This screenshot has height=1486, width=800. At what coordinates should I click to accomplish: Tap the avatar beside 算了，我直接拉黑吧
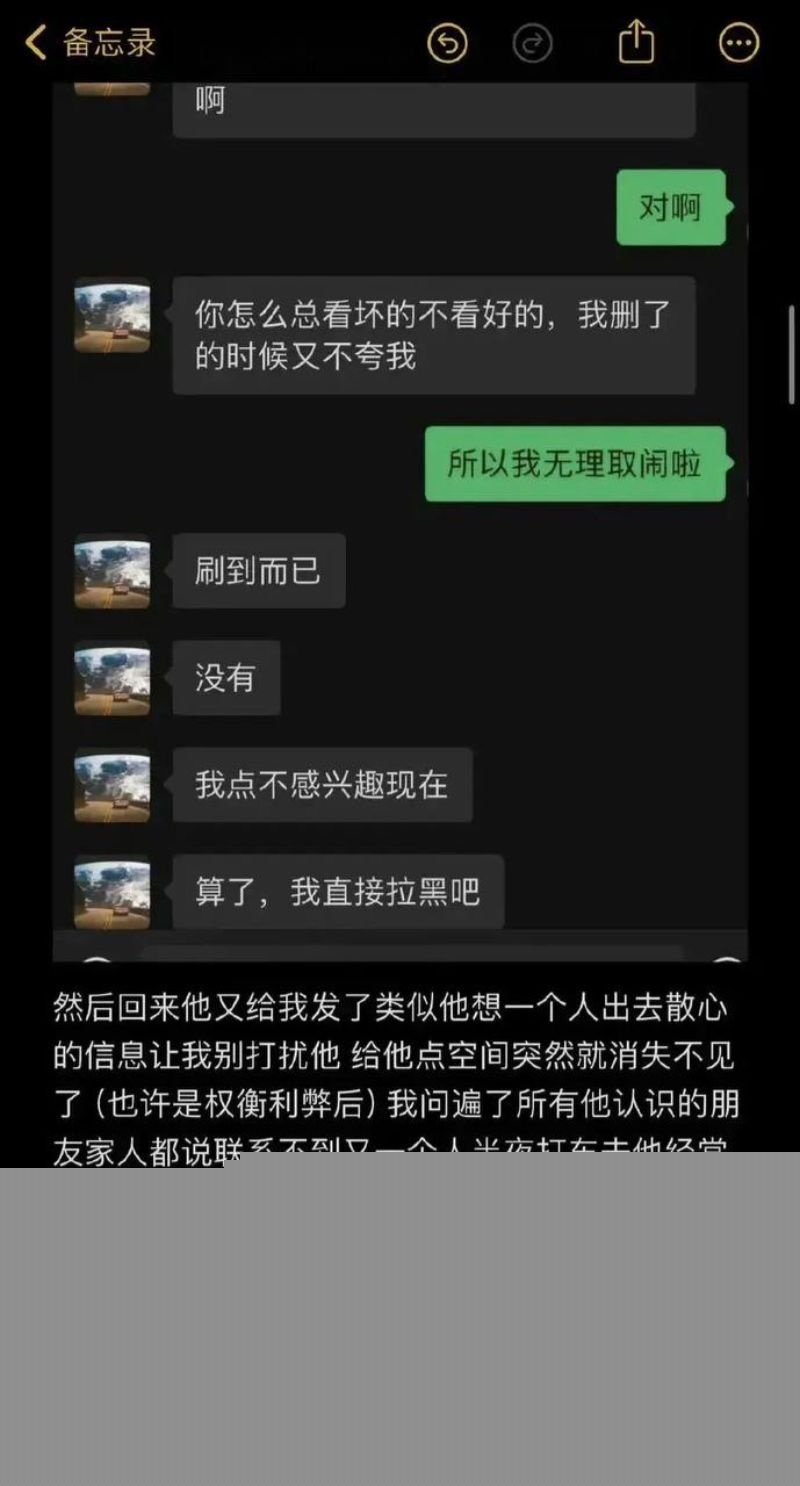(112, 893)
